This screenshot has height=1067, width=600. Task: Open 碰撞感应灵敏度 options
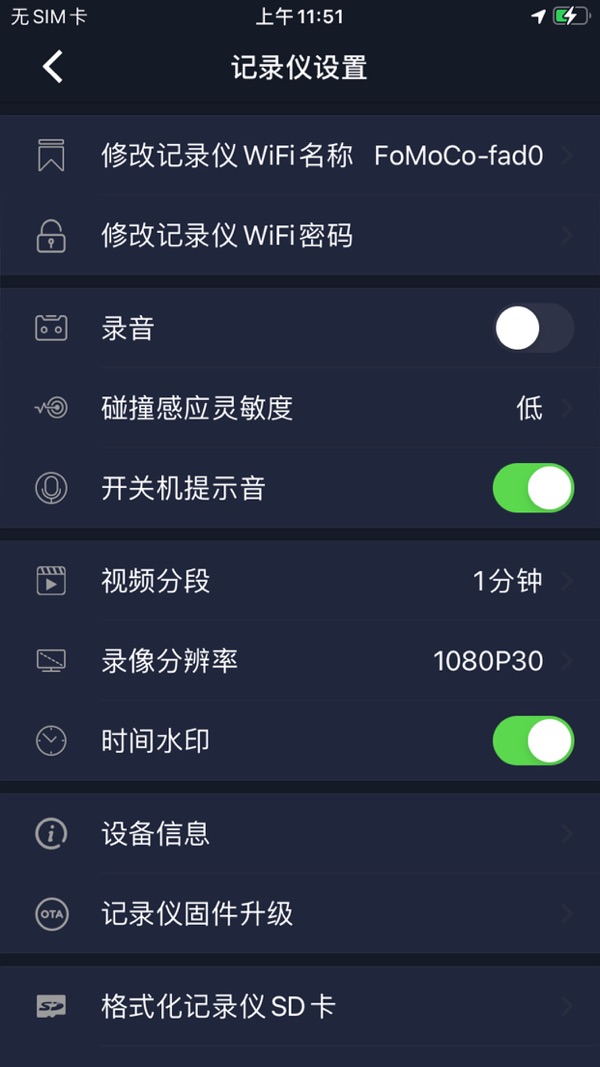(300, 408)
